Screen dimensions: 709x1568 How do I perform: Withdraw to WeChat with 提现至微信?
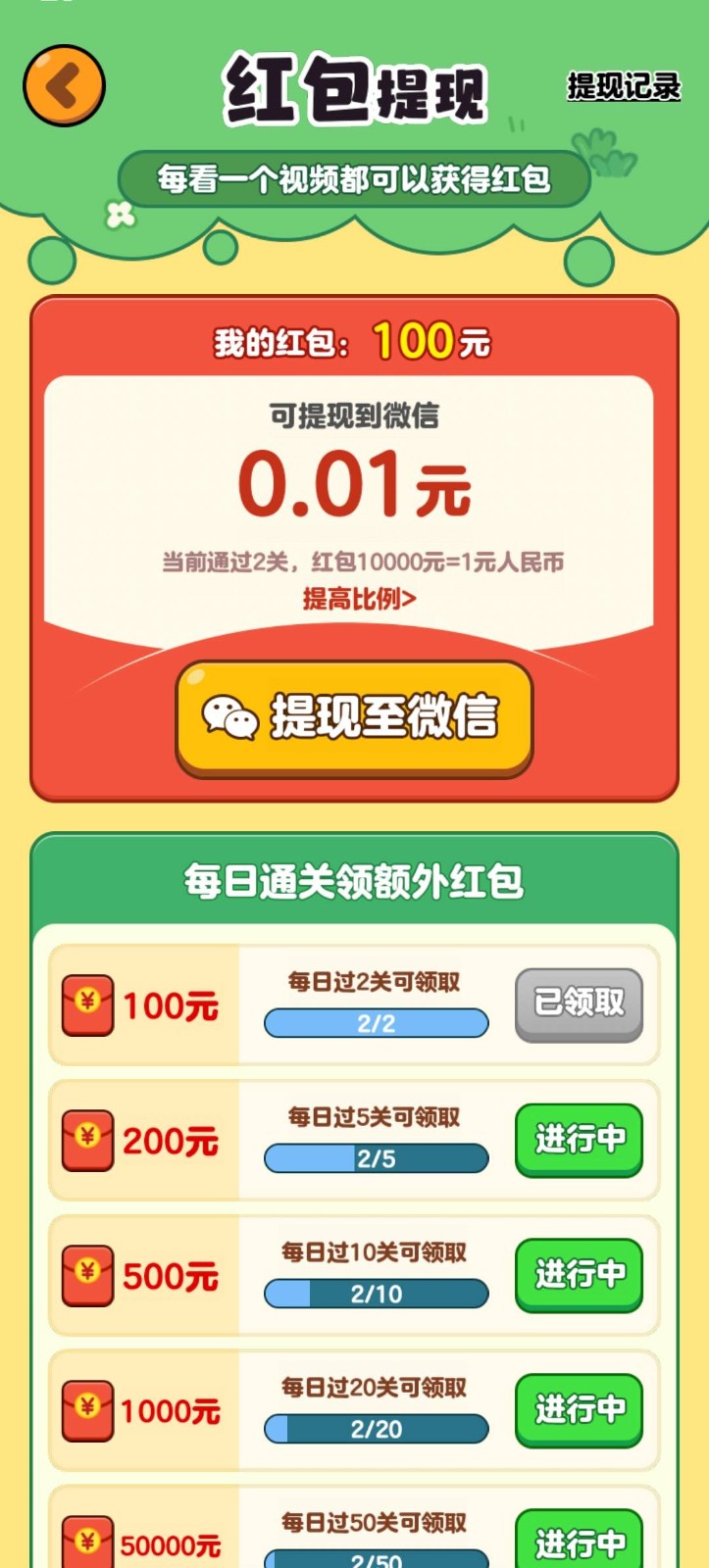point(354,717)
